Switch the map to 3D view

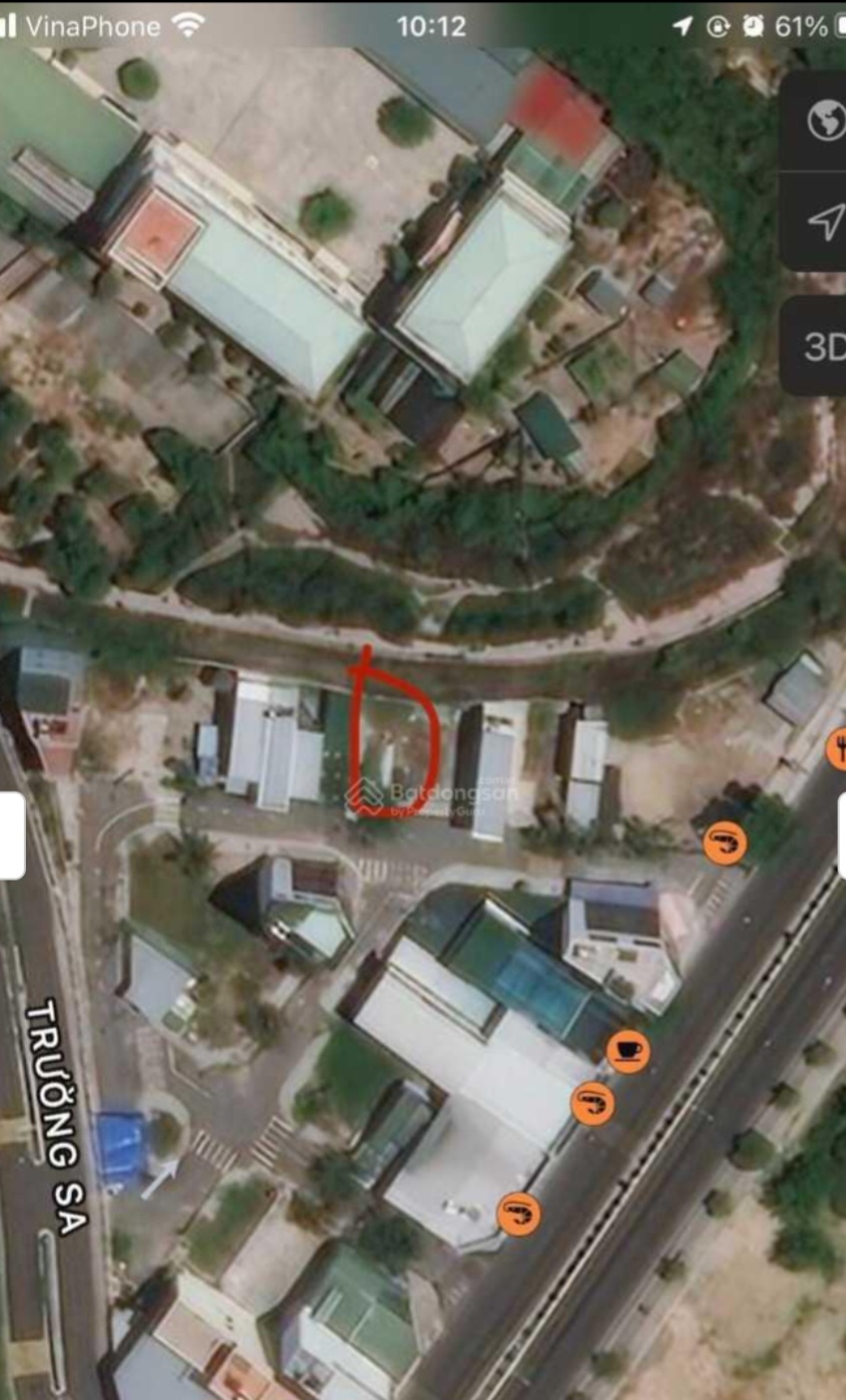[x=824, y=346]
